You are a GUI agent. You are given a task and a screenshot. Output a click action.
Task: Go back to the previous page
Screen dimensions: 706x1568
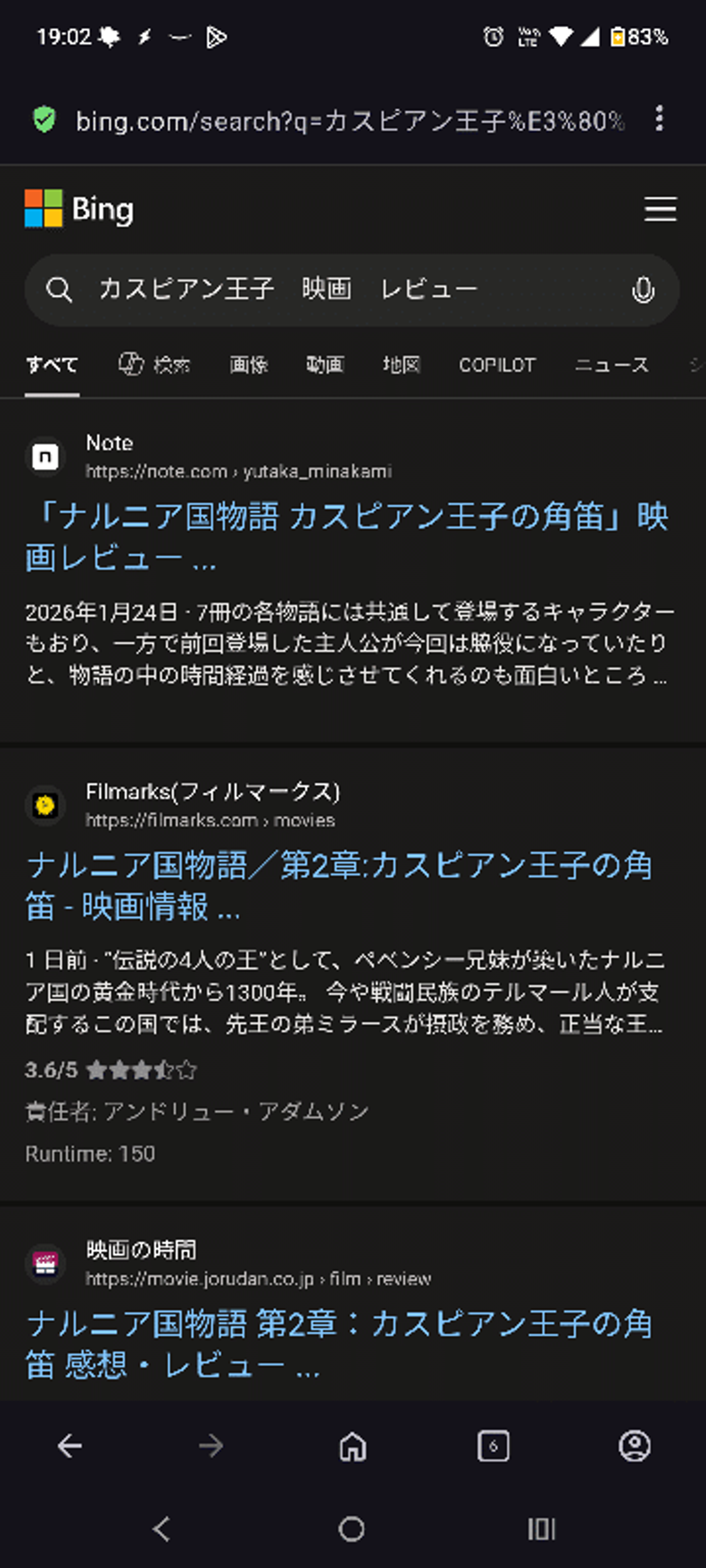(70, 1445)
